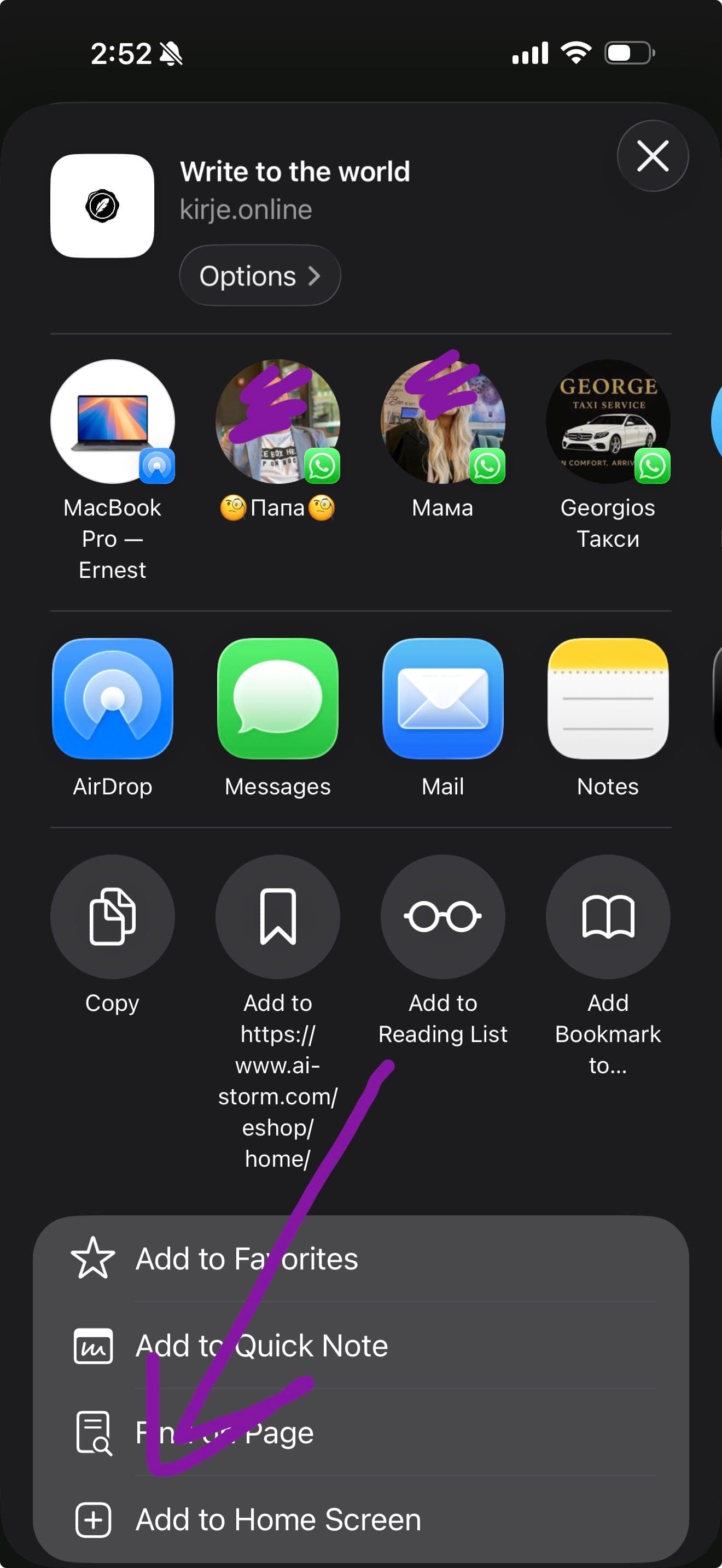The image size is (722, 1568).
Task: Share to Notes
Action: pyautogui.click(x=608, y=698)
